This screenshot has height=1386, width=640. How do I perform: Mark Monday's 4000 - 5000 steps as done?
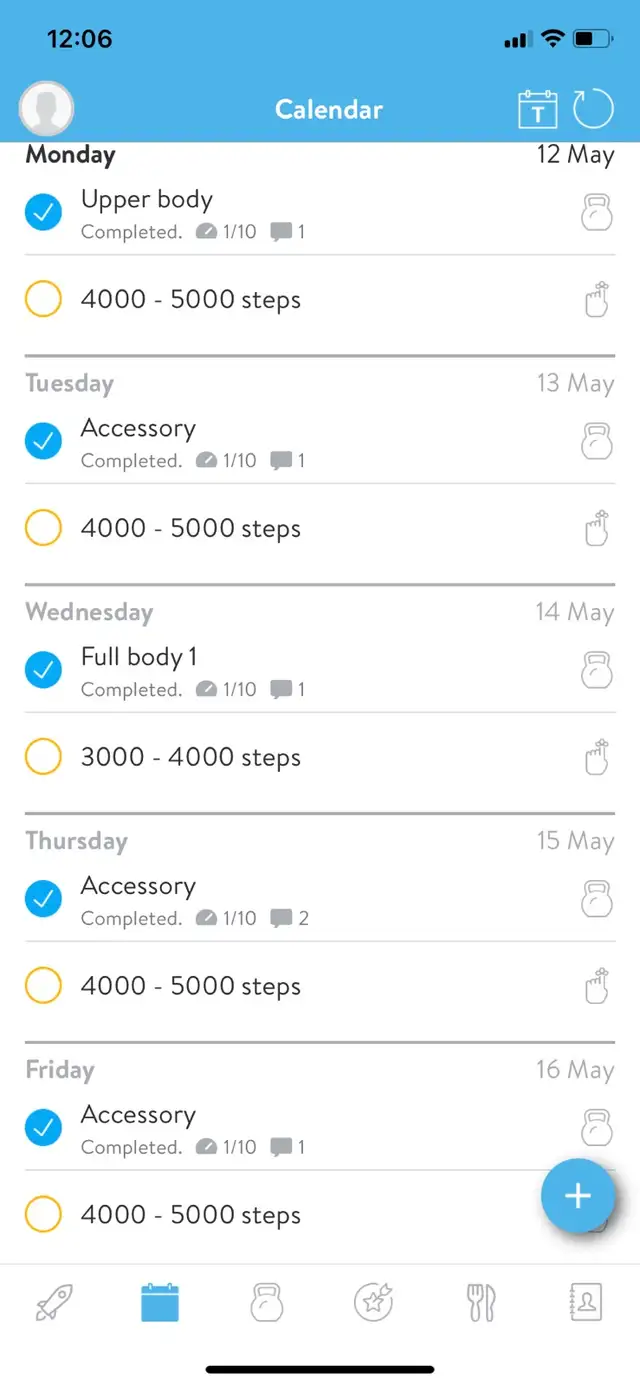point(43,299)
